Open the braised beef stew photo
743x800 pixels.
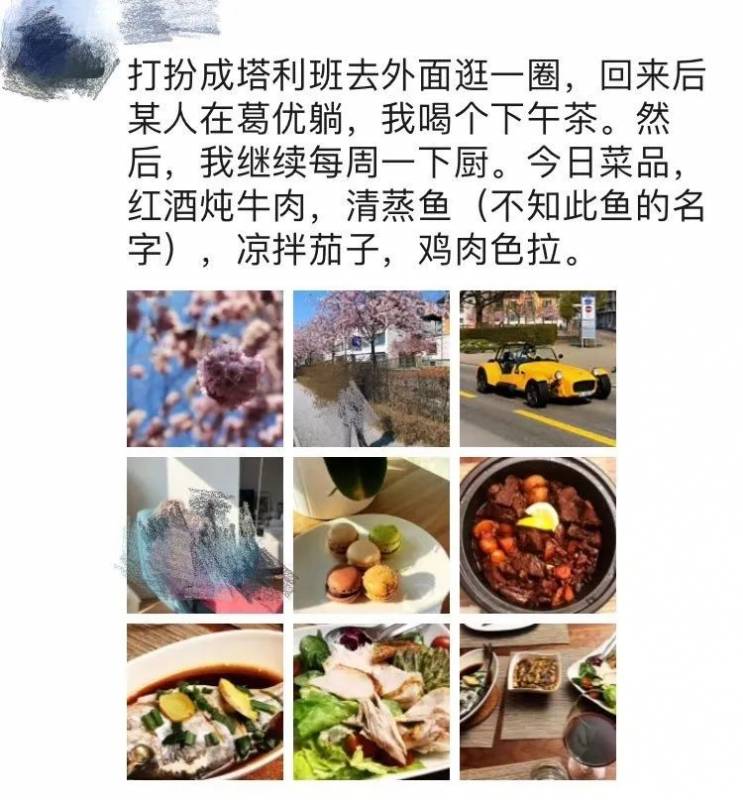pyautogui.click(x=538, y=535)
